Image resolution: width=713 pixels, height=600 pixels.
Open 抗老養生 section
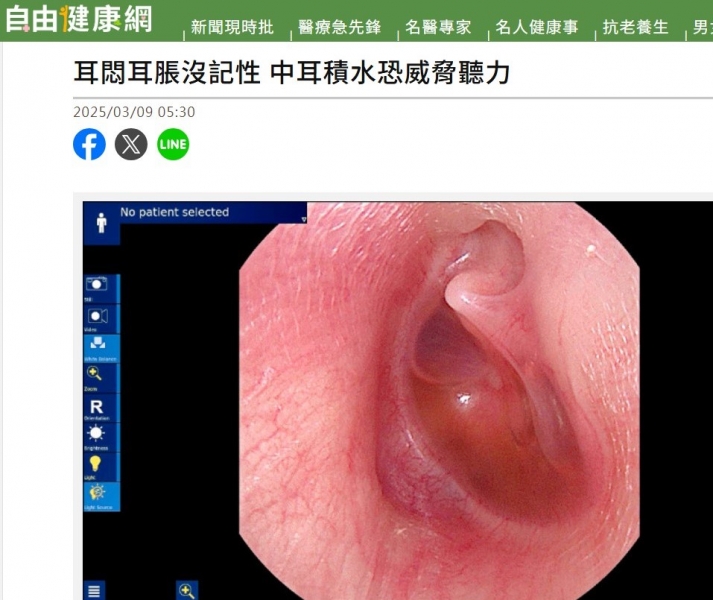[636, 27]
